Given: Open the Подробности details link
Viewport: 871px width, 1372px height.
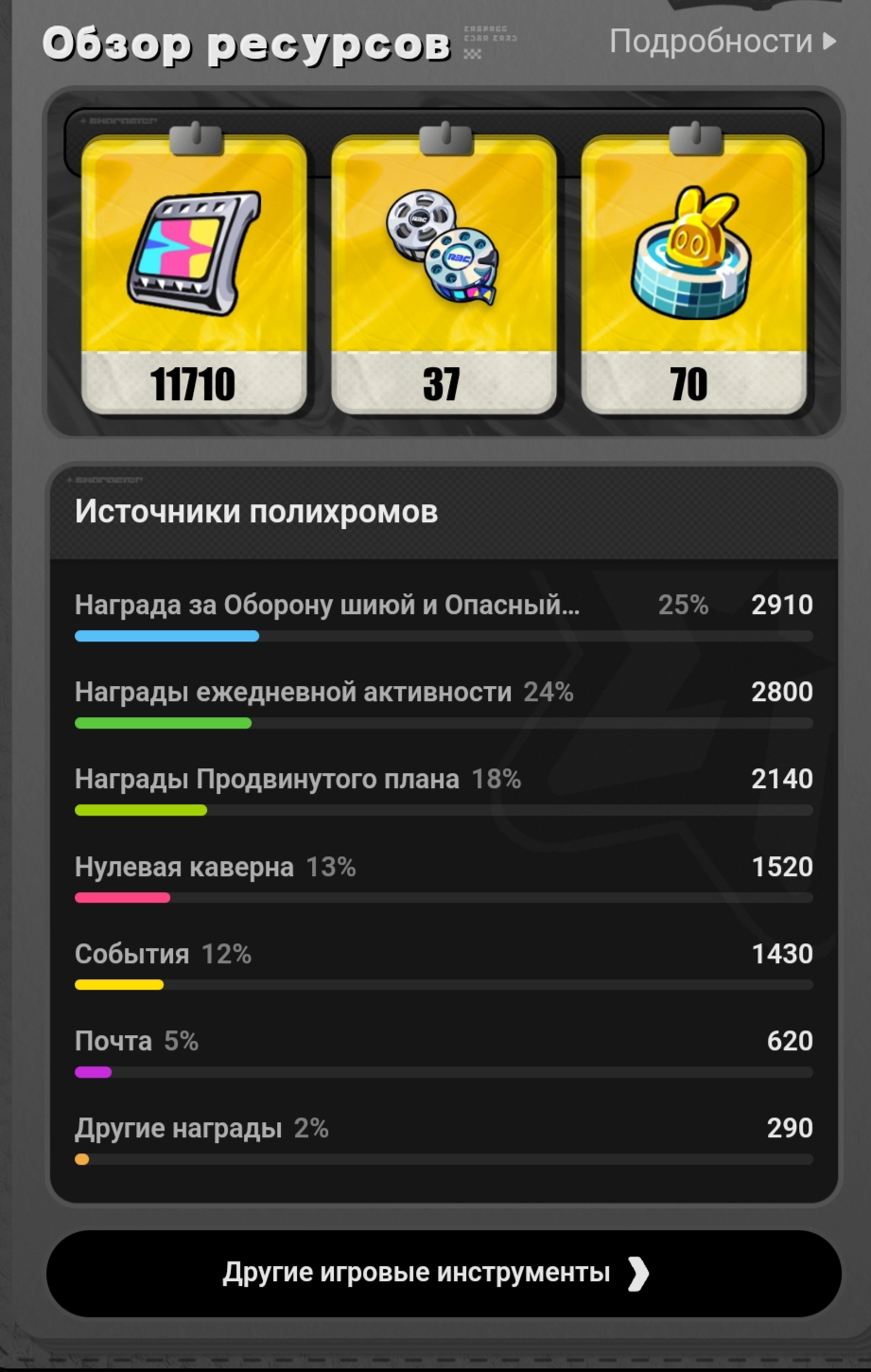Looking at the screenshot, I should (723, 42).
